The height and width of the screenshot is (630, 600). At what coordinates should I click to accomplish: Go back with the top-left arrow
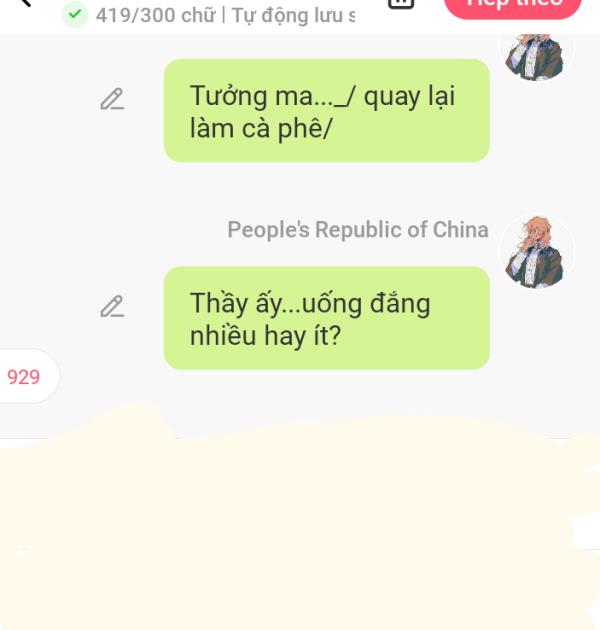pos(24,3)
